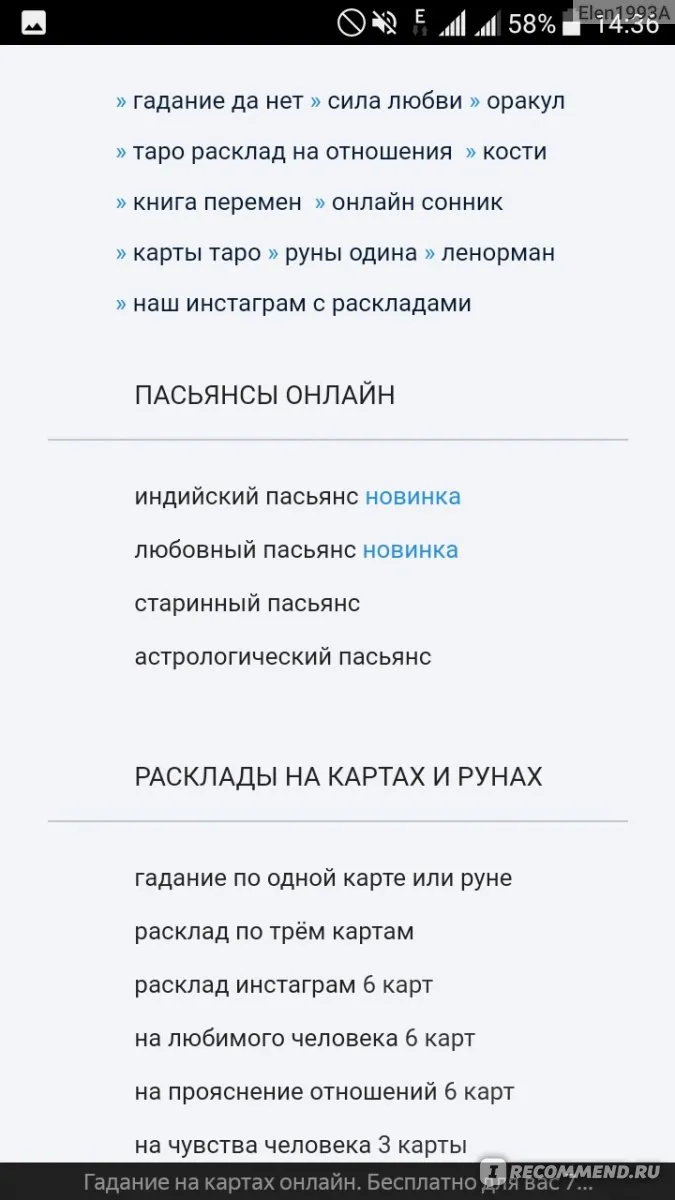Choose расклад по трём картам
This screenshot has width=675, height=1200.
tap(274, 932)
